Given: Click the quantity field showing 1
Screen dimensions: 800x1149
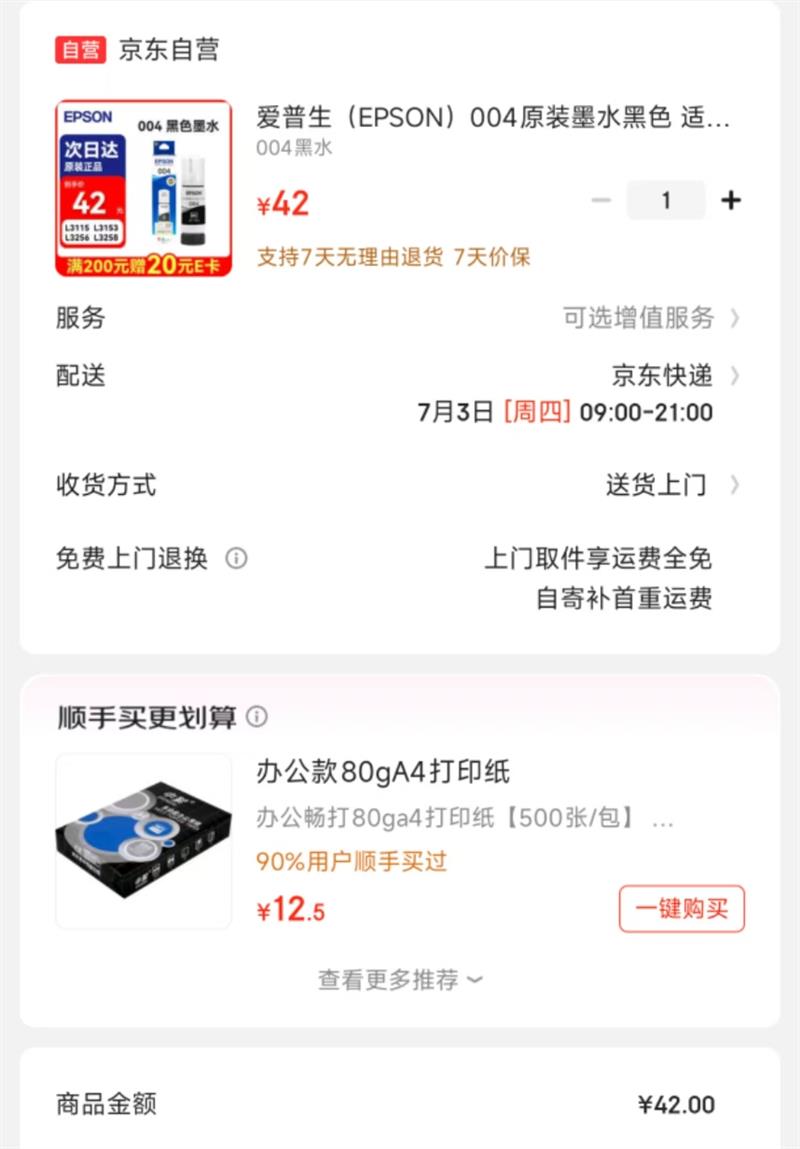Looking at the screenshot, I should tap(666, 200).
